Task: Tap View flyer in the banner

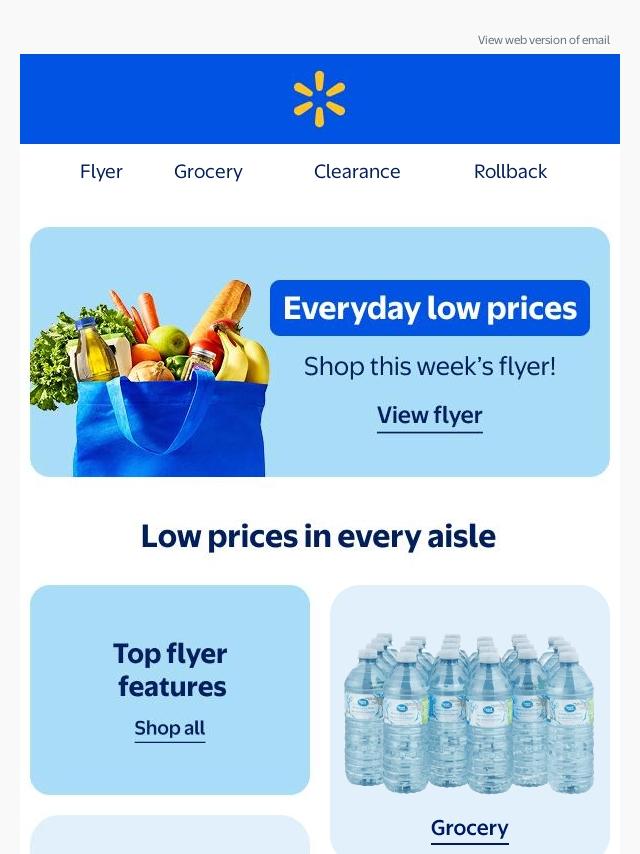Action: [x=429, y=415]
